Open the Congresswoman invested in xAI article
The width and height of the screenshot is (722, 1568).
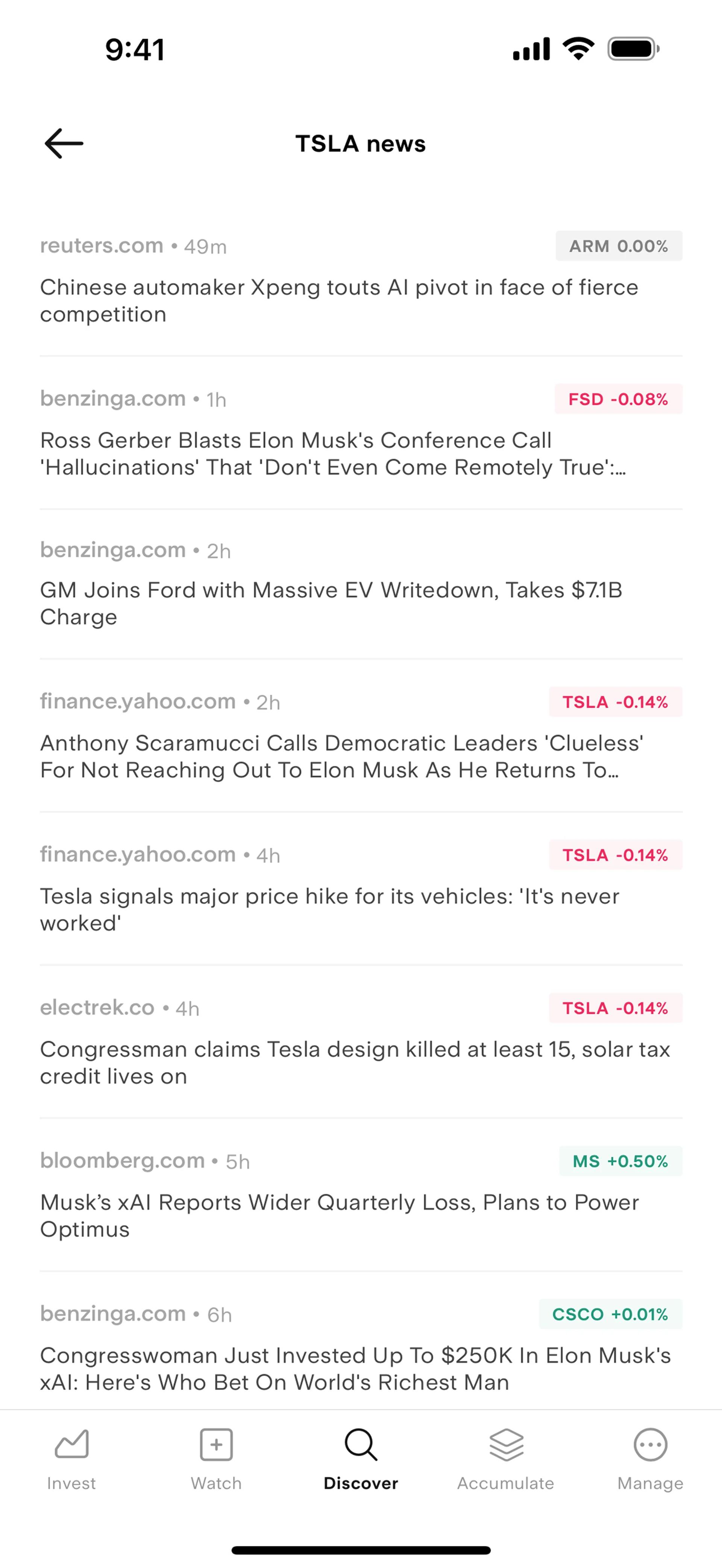pos(355,1368)
